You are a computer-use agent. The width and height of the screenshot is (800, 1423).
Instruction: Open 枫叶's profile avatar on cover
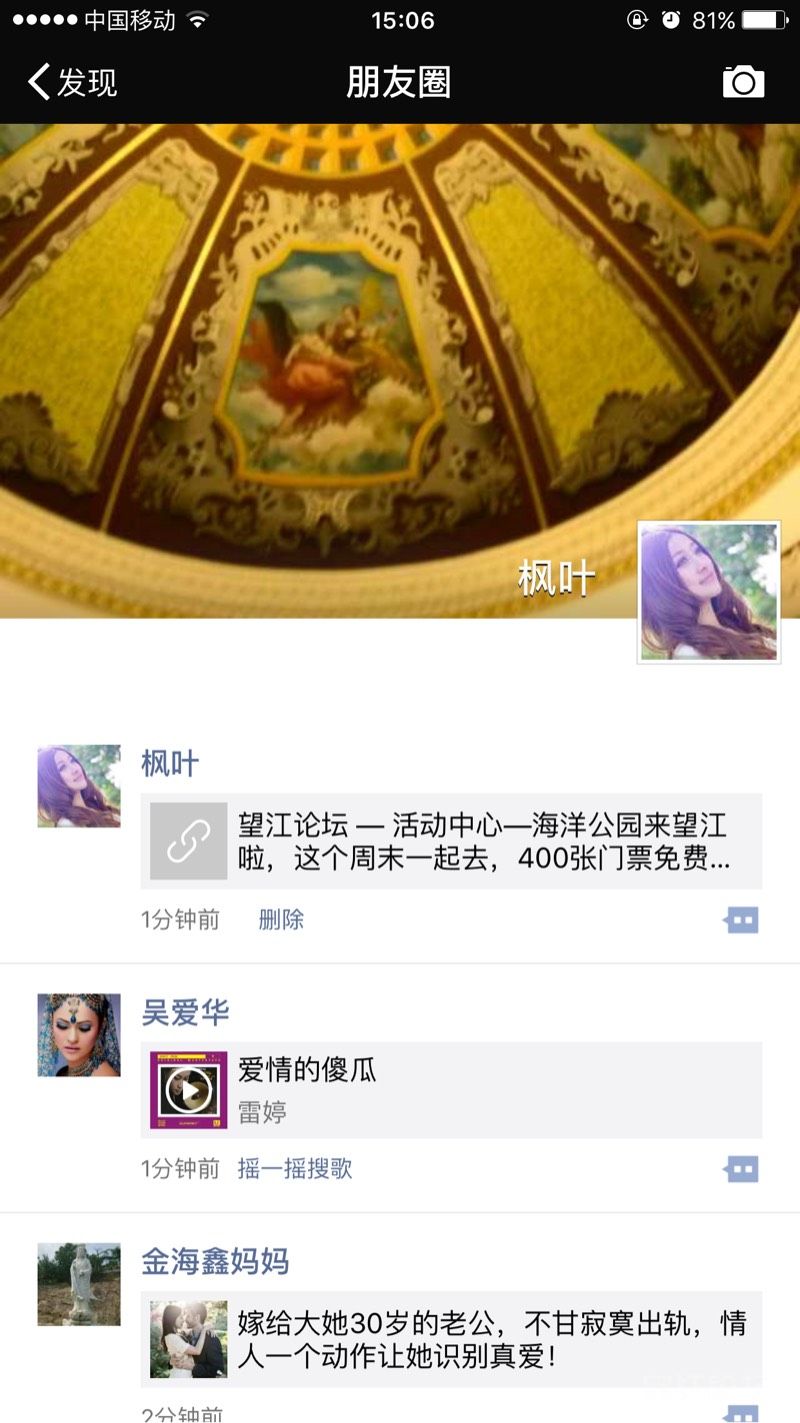point(708,592)
